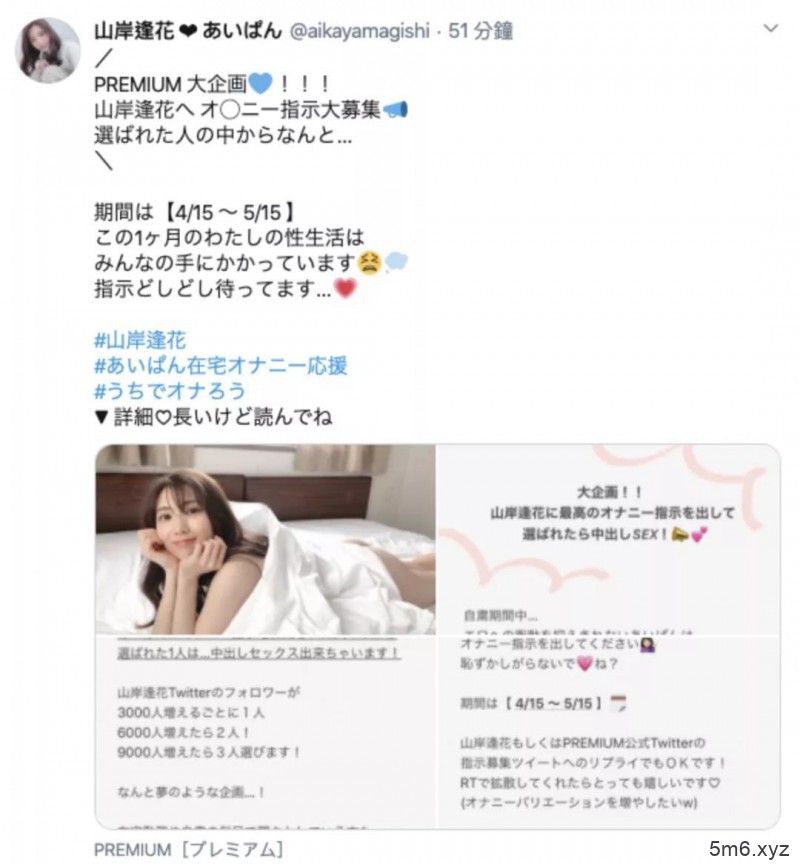Open the hashtag #山岸逢花
The width and height of the screenshot is (800, 864).
(x=139, y=340)
